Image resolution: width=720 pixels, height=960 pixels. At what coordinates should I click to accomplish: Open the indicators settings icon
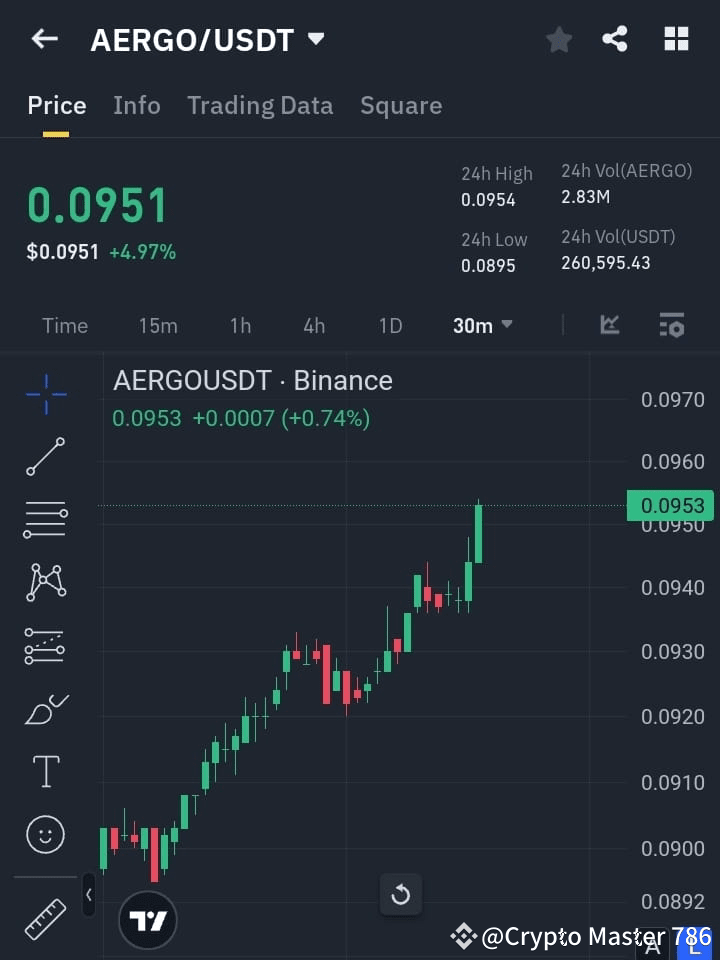point(671,324)
